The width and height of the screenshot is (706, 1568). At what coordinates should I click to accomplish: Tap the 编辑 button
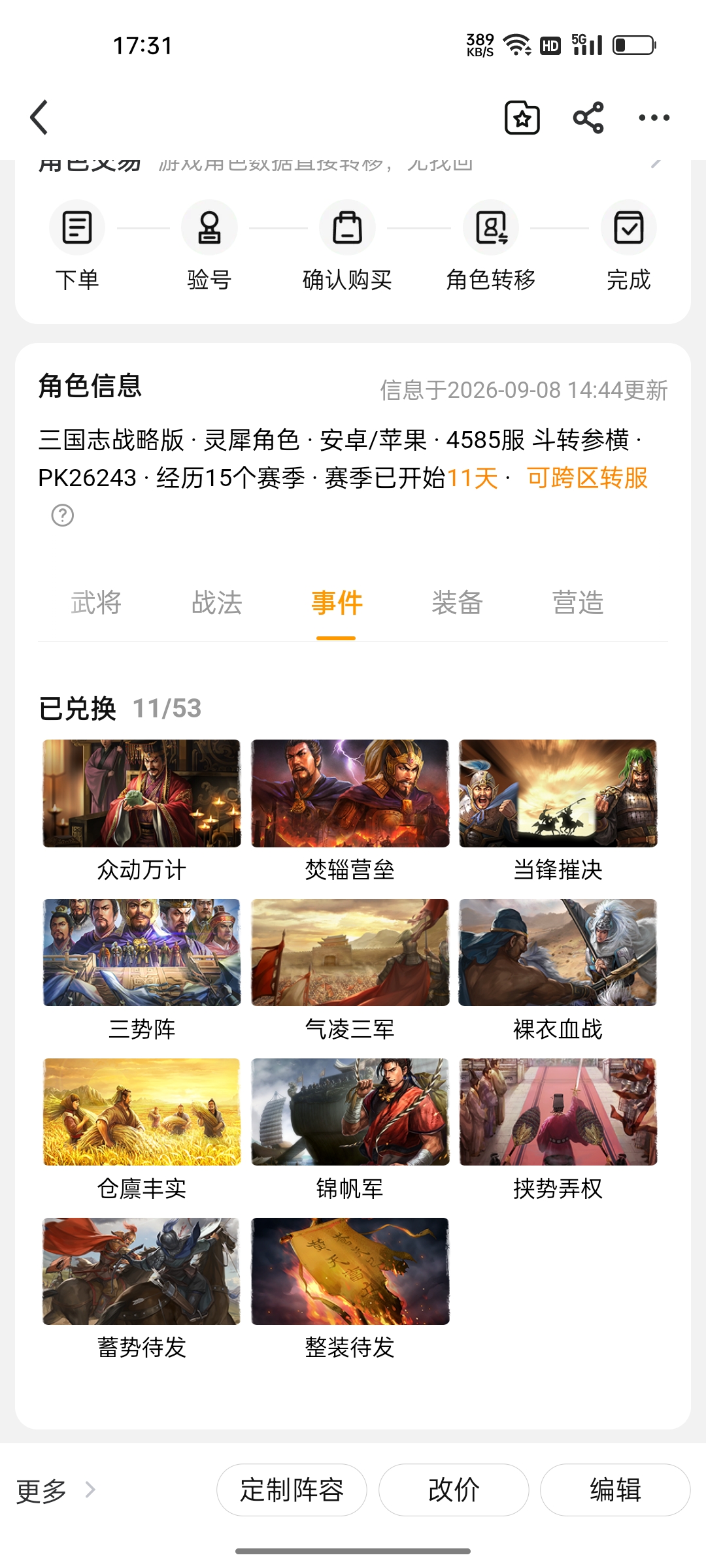click(x=615, y=1490)
